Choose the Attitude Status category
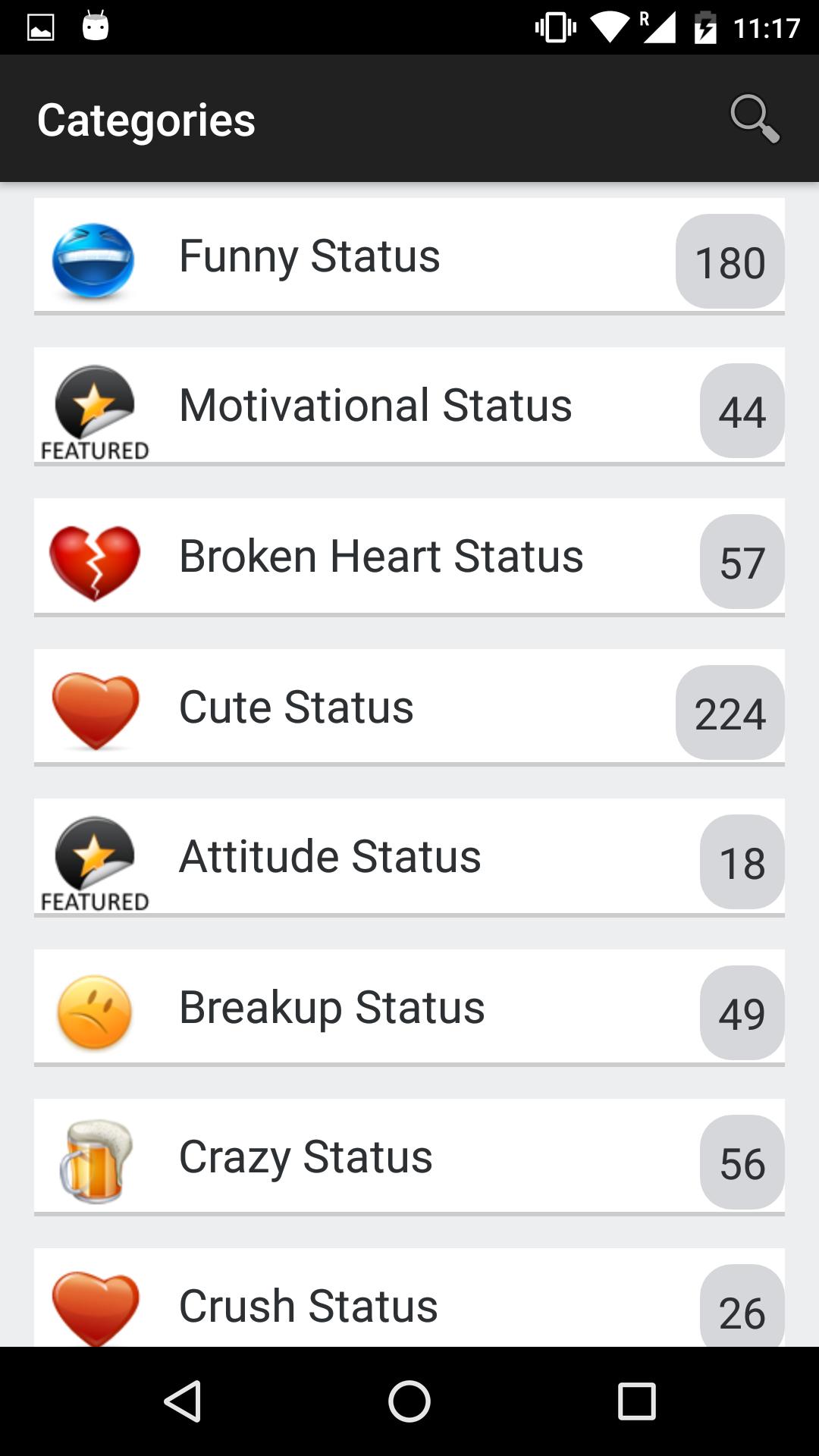Viewport: 819px width, 1456px height. pyautogui.click(x=409, y=857)
